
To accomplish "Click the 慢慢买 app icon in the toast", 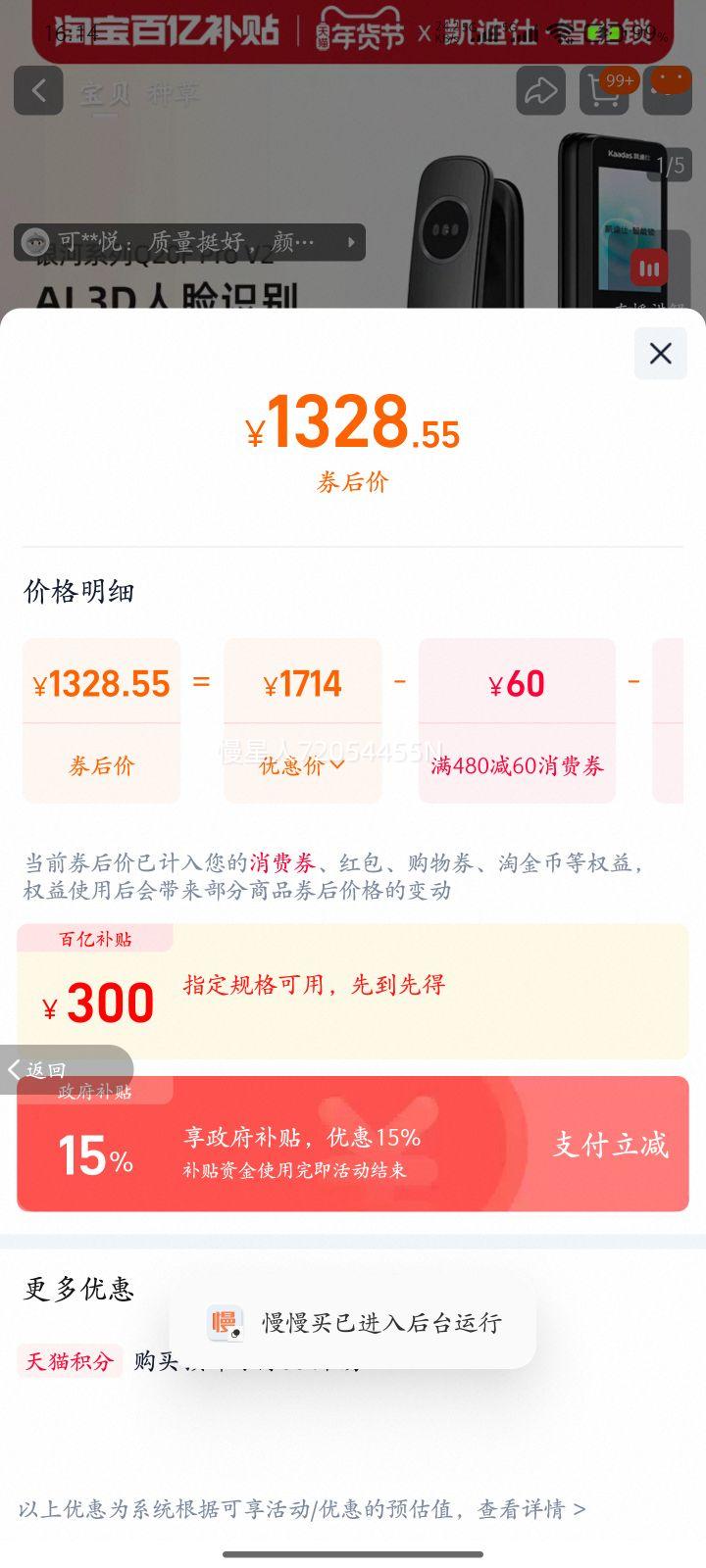I will click(227, 1323).
